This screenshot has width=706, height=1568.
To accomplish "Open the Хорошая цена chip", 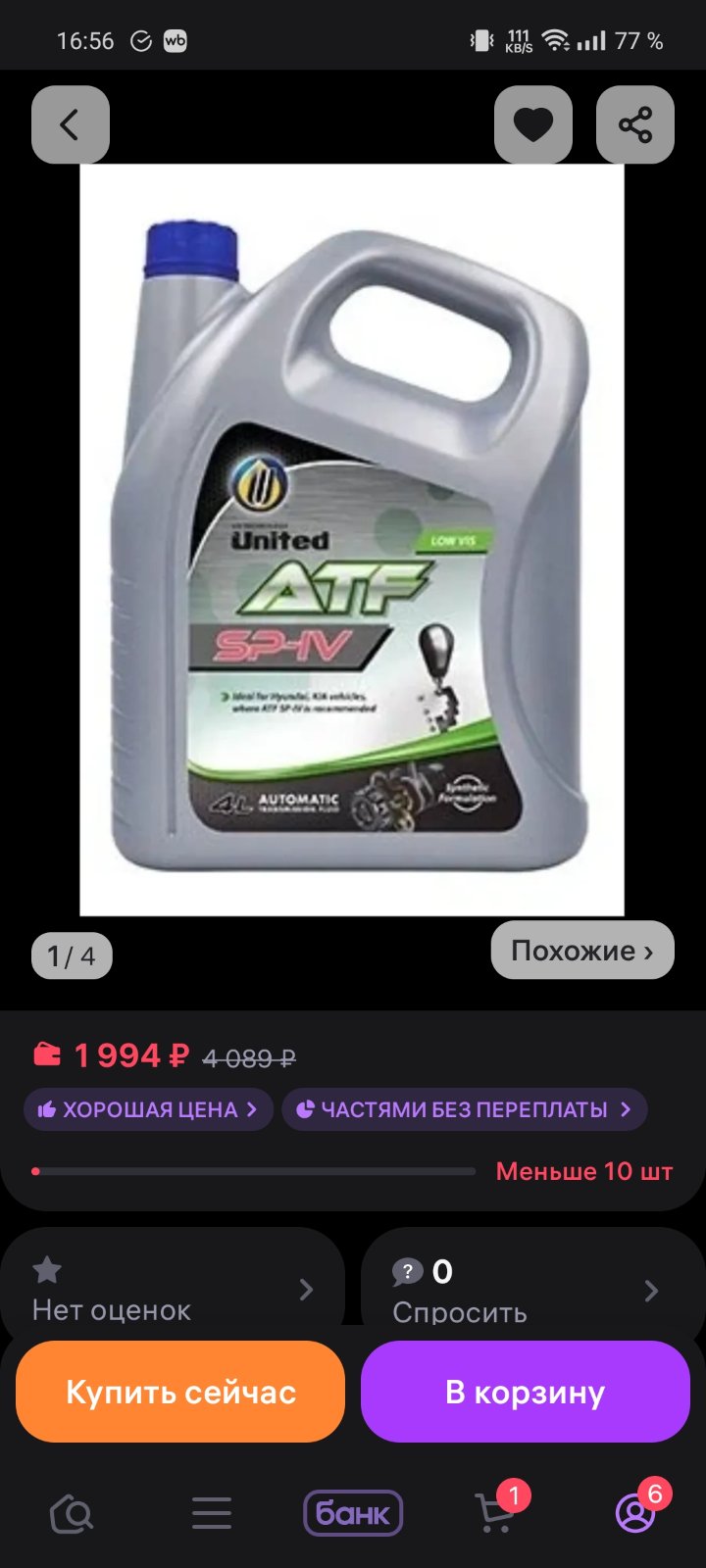I will (x=148, y=1109).
